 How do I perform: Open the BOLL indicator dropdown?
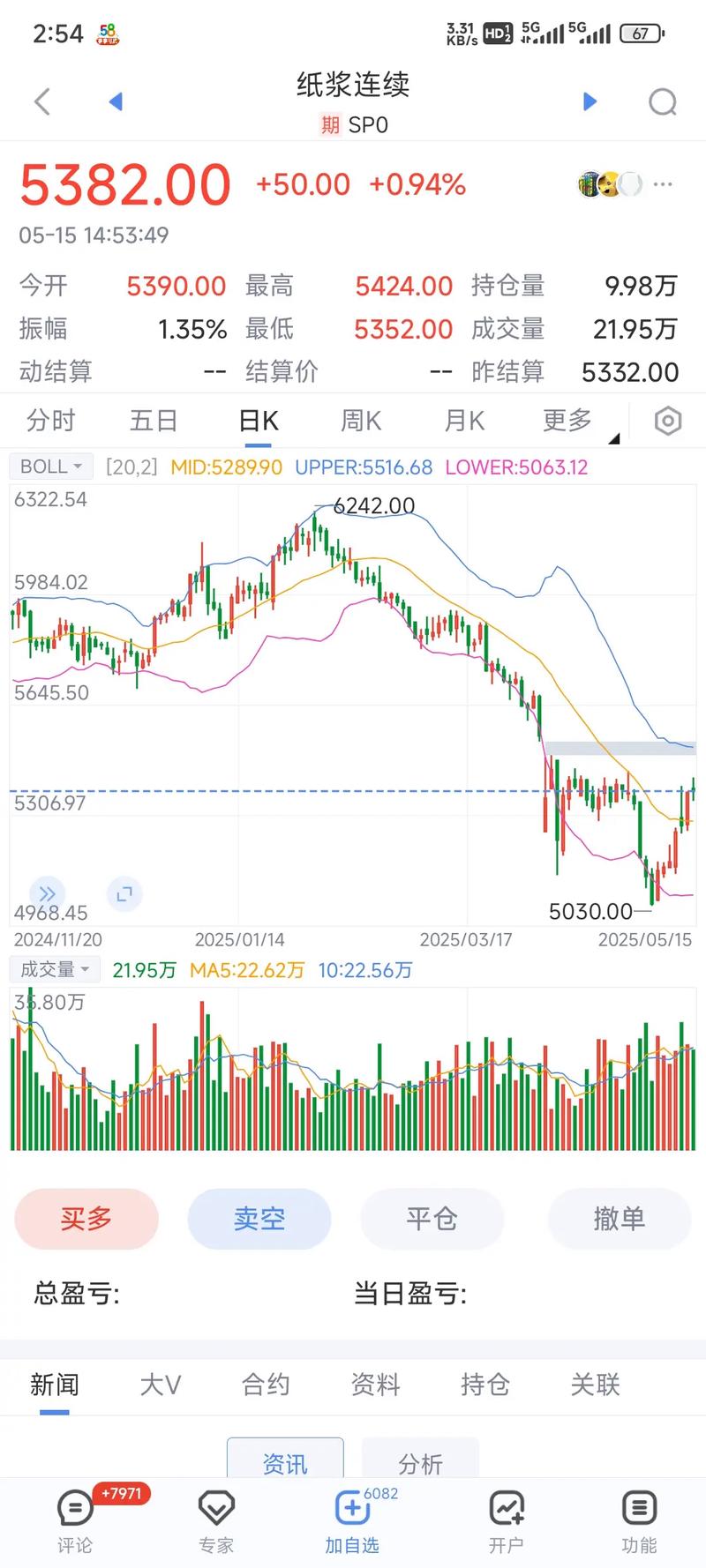point(50,467)
